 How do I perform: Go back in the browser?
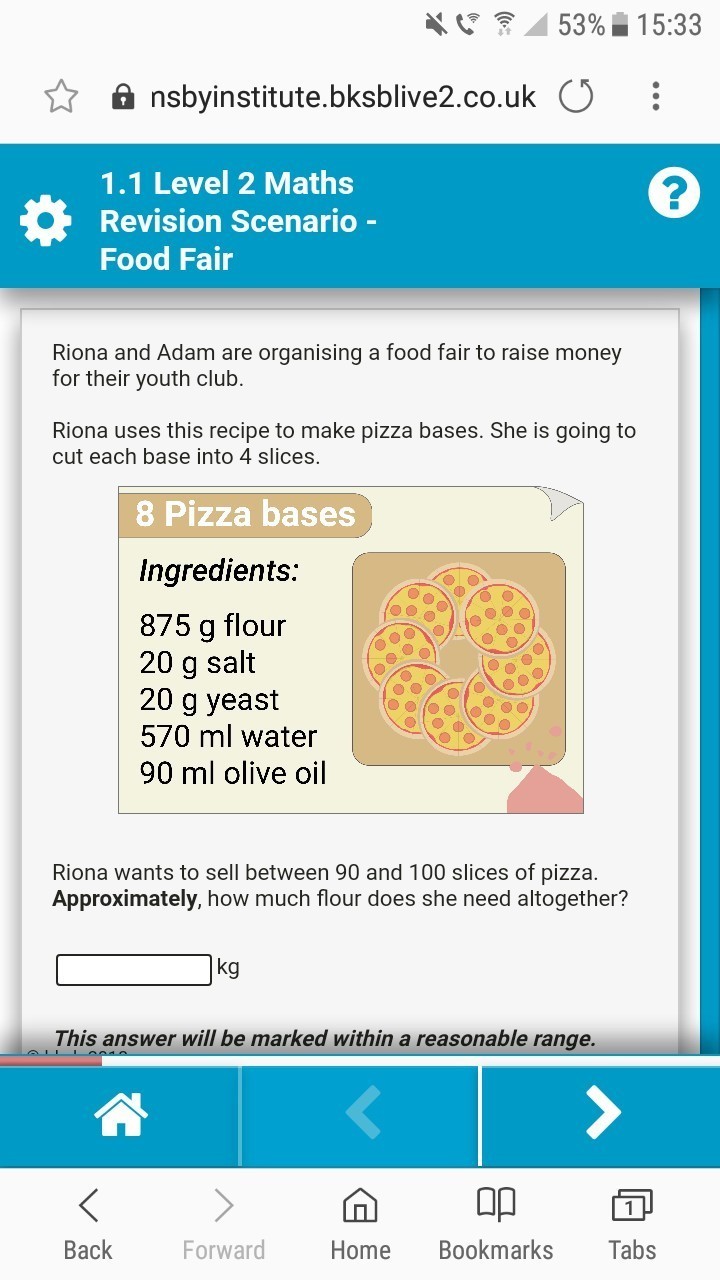pyautogui.click(x=88, y=1224)
